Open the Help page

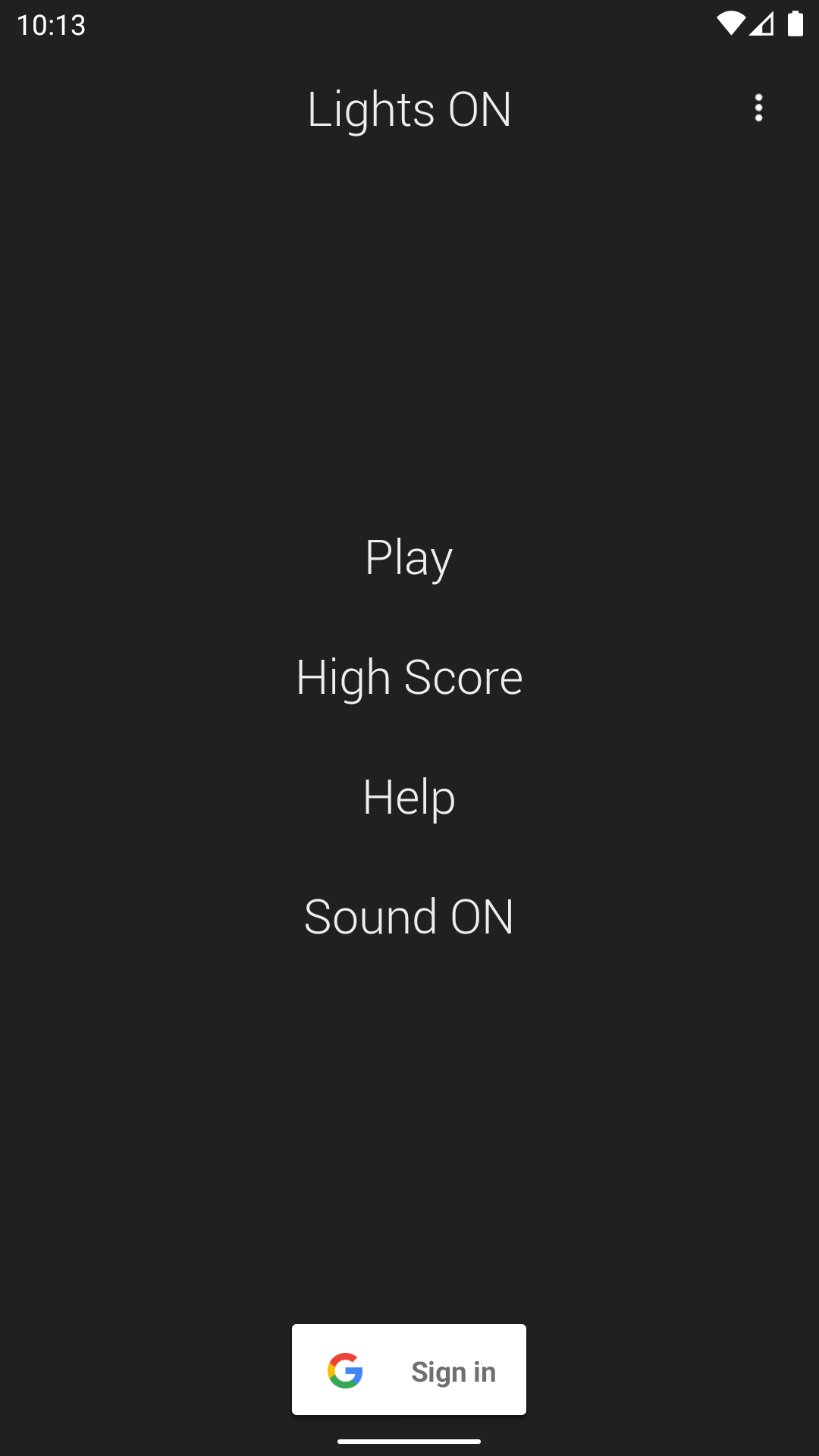point(409,797)
